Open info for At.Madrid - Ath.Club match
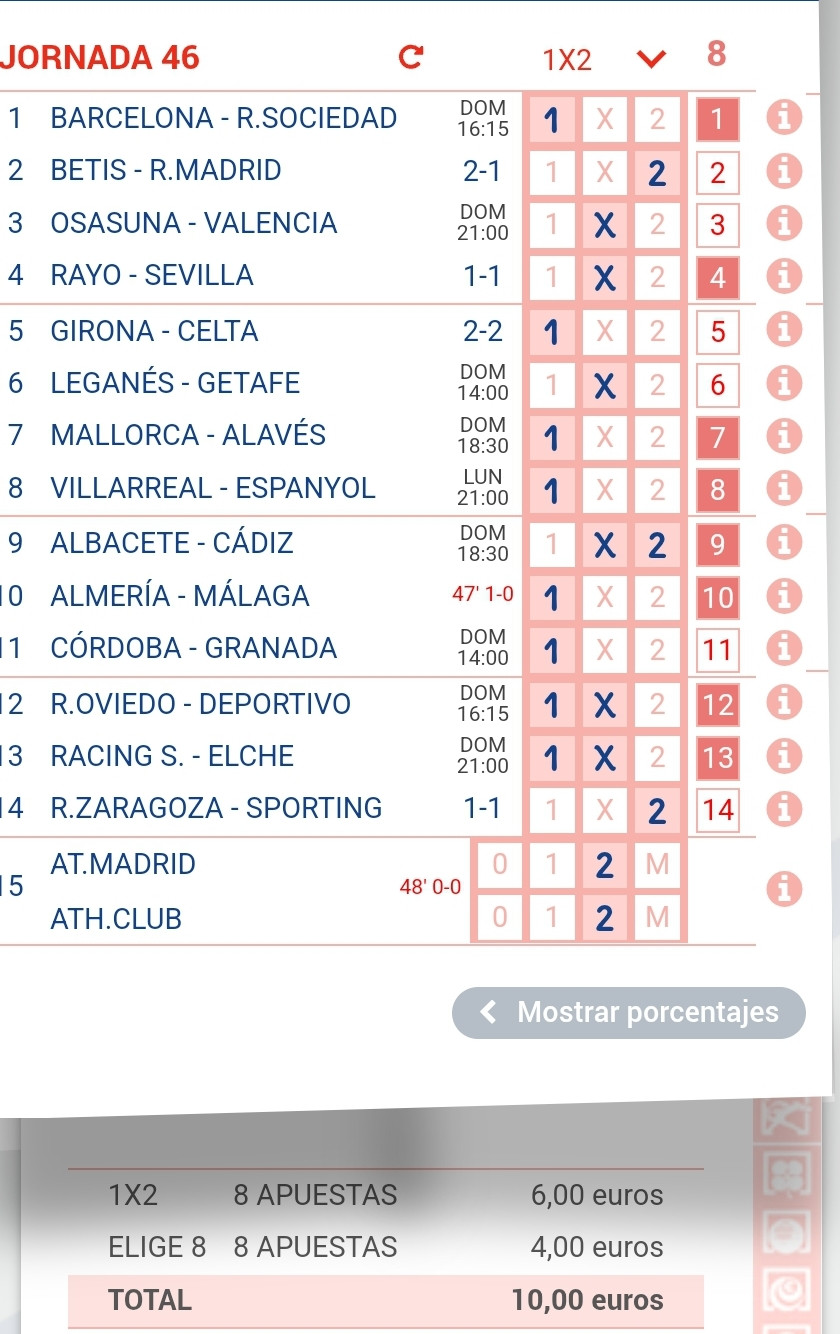840x1334 pixels. (785, 888)
